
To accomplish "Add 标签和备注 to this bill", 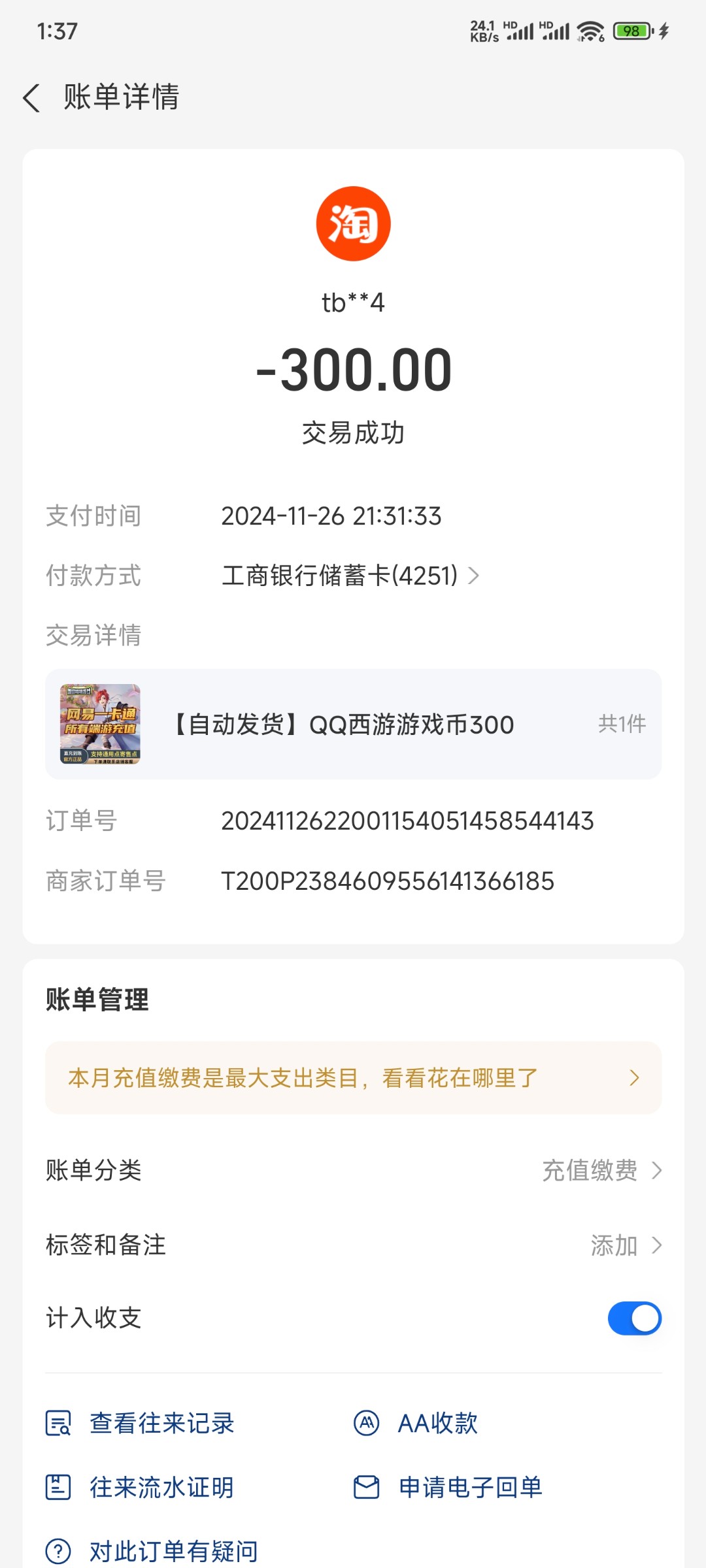I will [x=625, y=1245].
